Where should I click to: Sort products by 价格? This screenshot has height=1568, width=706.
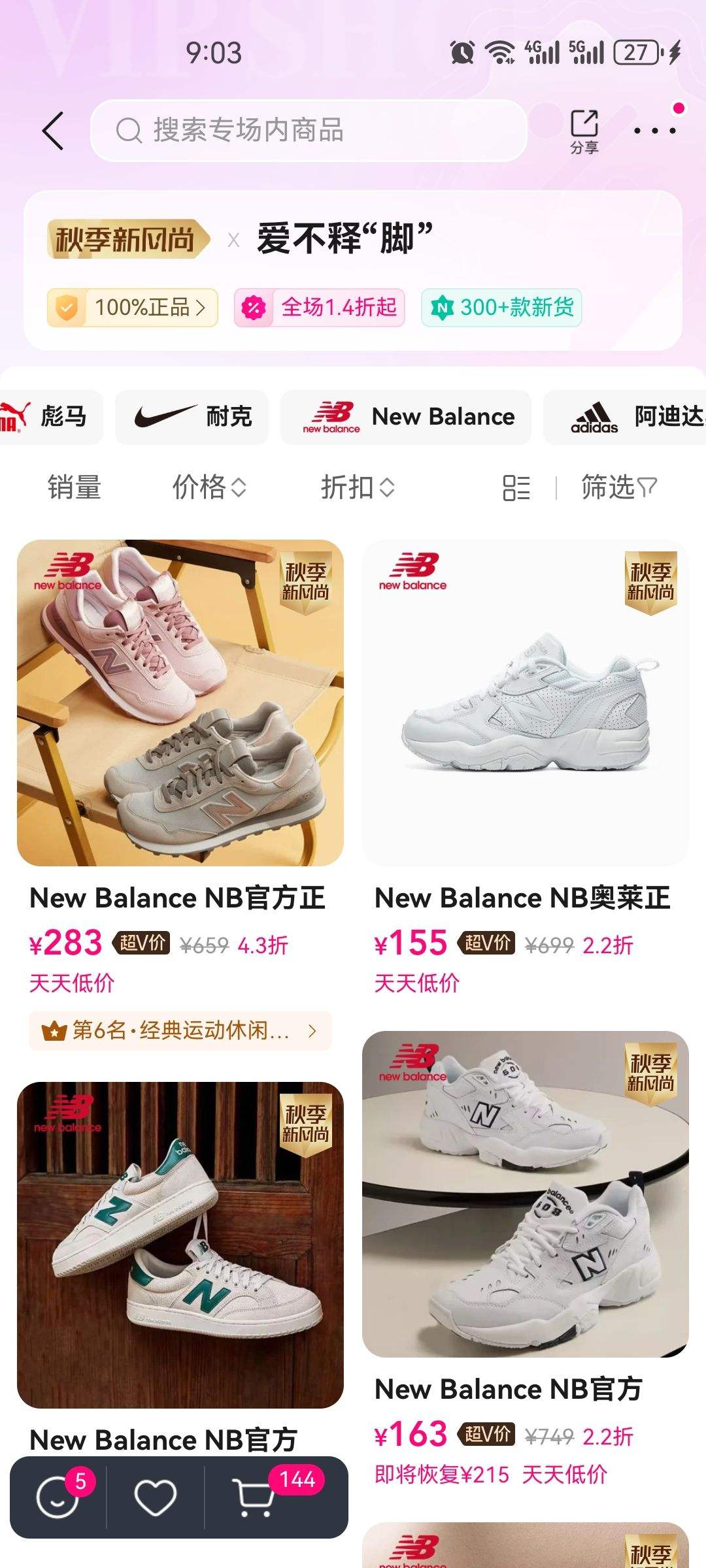click(209, 487)
